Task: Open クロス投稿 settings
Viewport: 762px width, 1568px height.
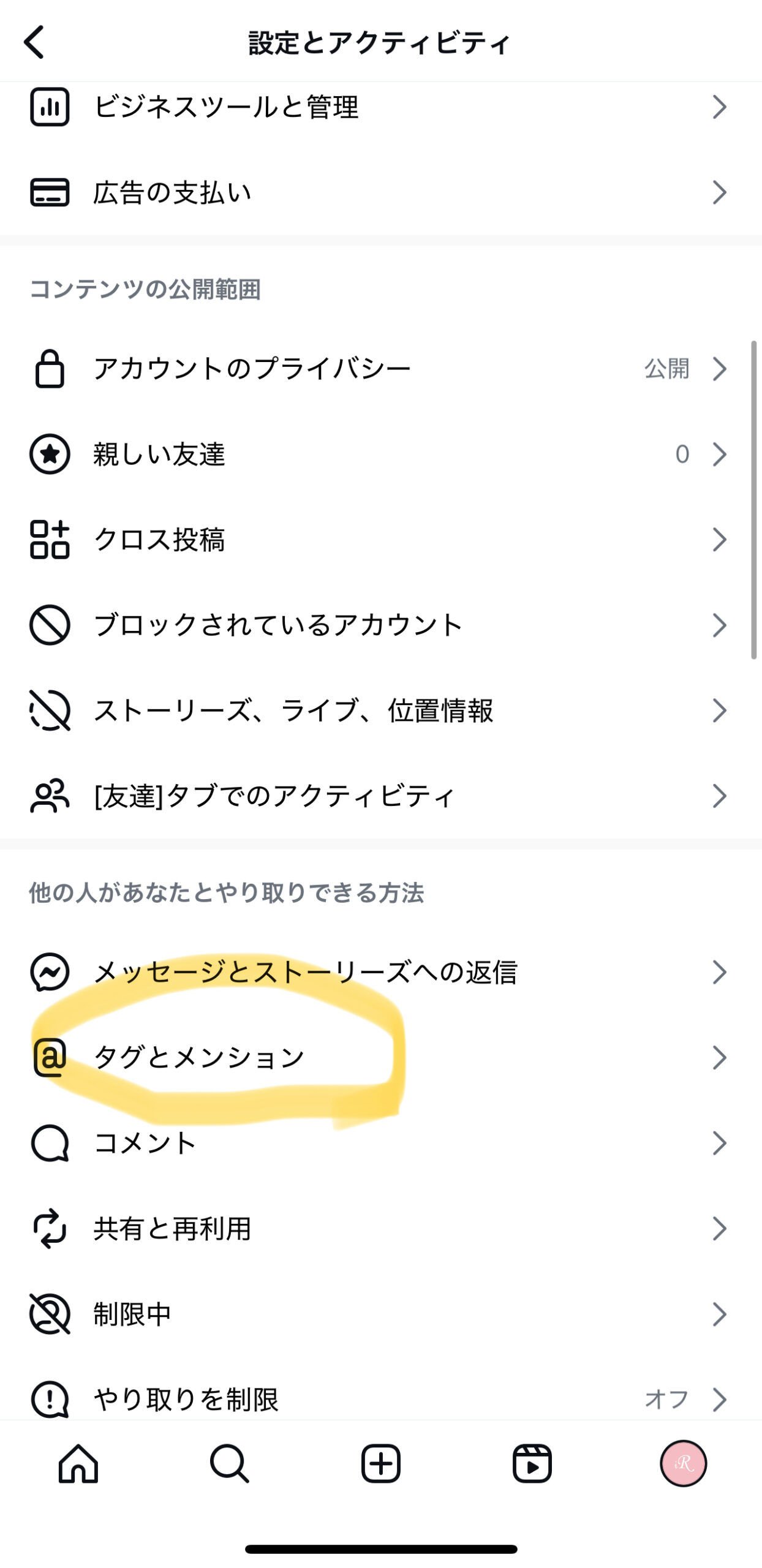Action: (381, 540)
